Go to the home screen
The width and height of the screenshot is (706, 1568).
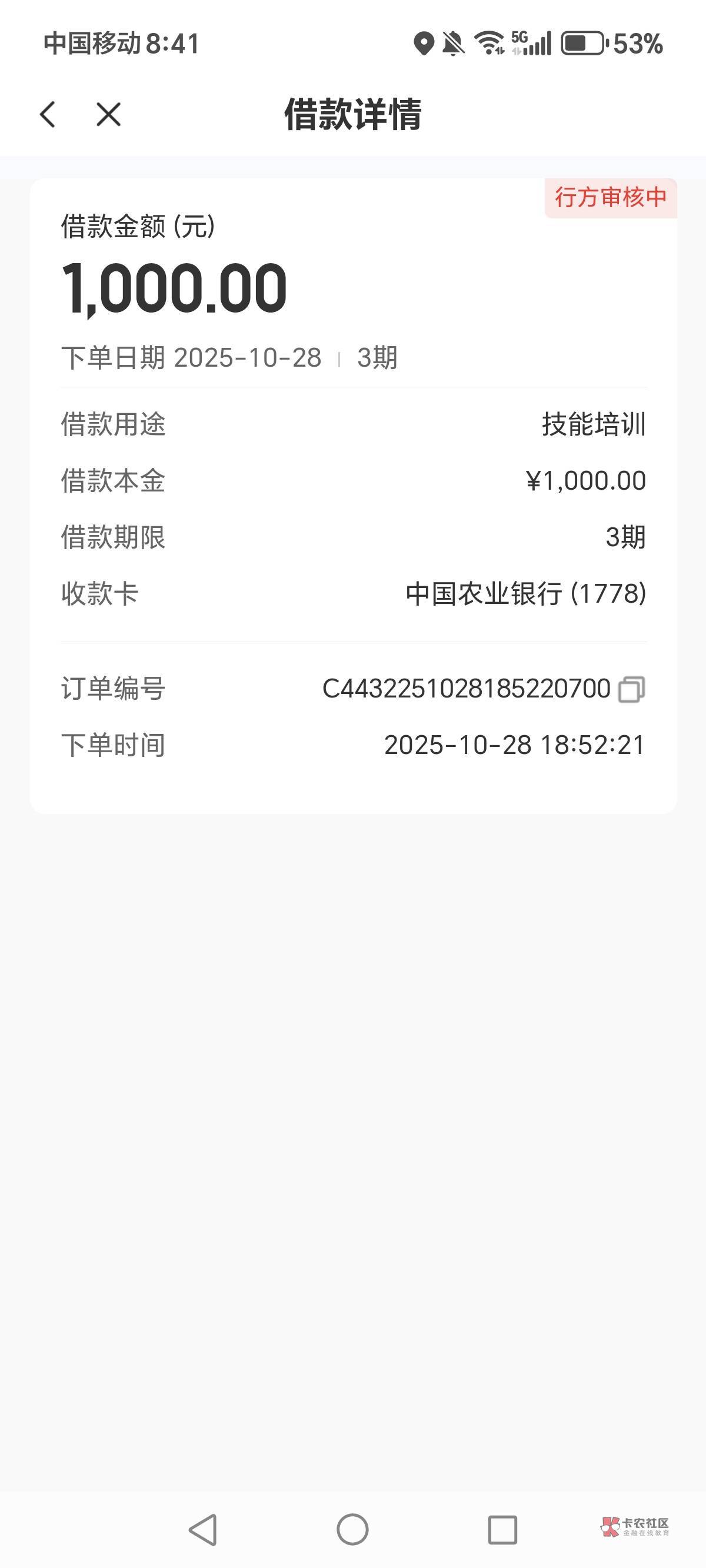point(352,1529)
